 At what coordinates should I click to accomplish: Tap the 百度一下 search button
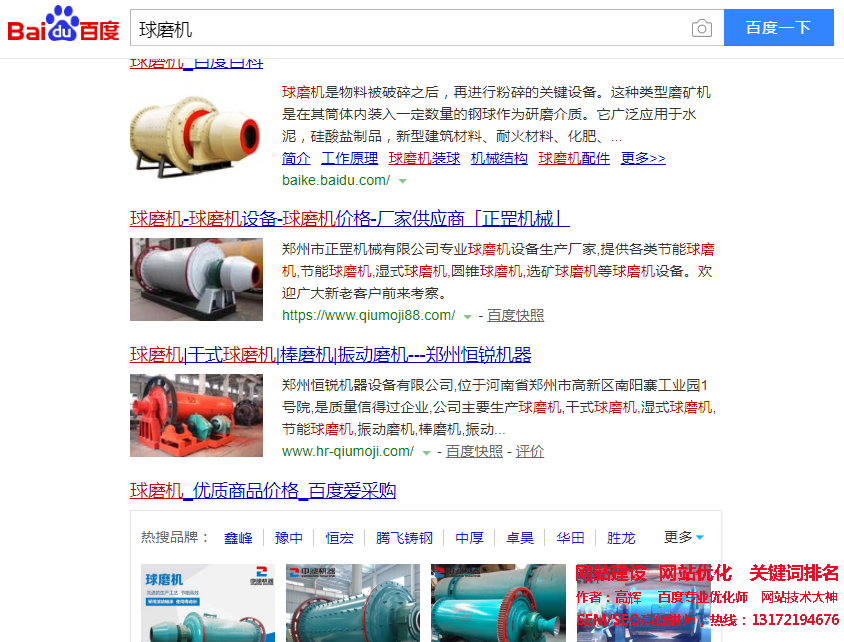778,28
